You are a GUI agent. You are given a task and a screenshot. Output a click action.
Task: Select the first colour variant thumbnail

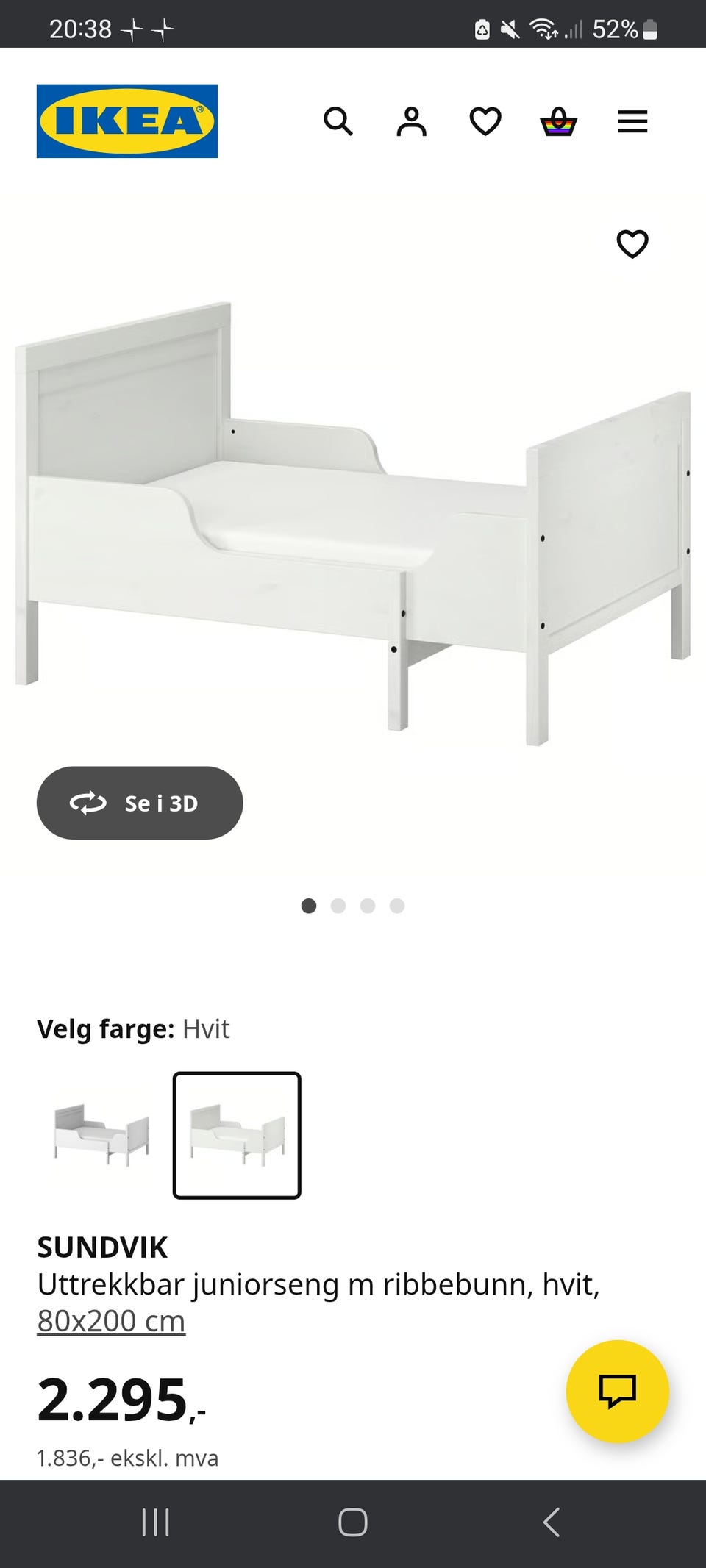(x=101, y=1135)
